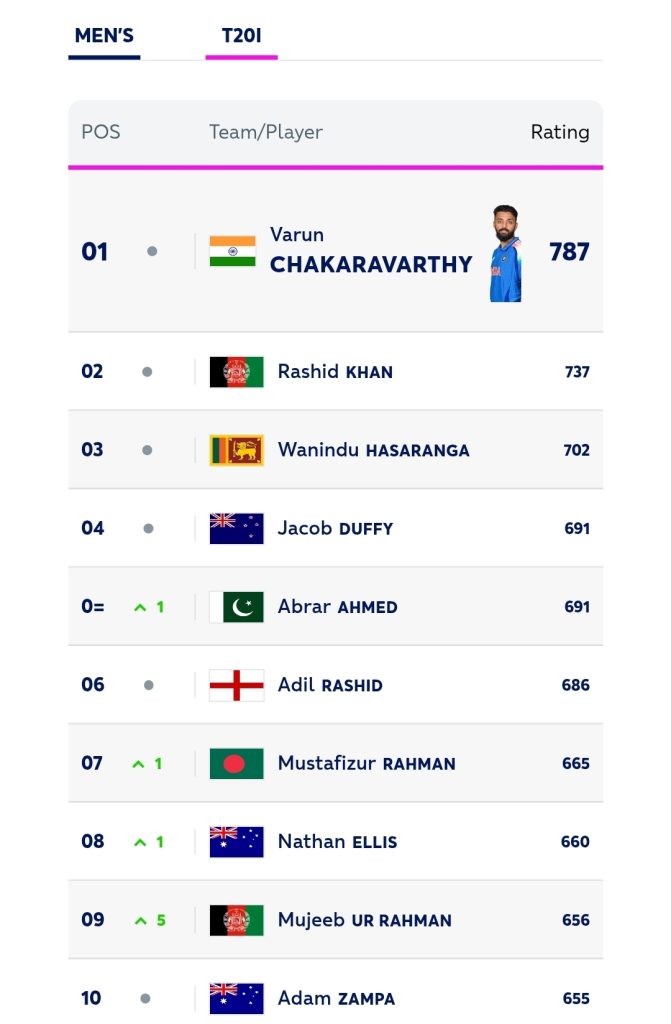
Task: Select the MEN'S tab
Action: 104,36
